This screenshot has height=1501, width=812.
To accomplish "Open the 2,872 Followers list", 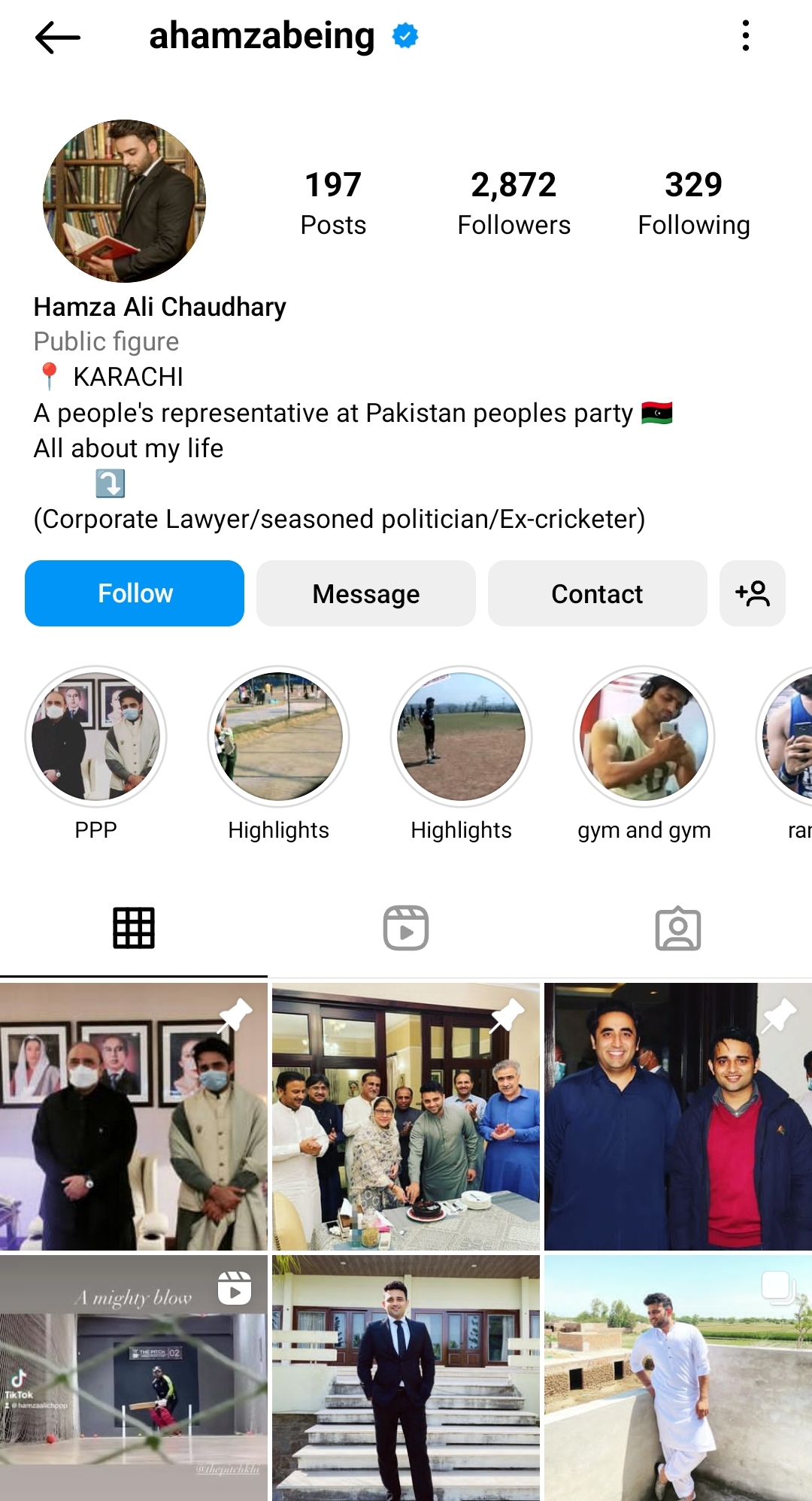I will 514,202.
